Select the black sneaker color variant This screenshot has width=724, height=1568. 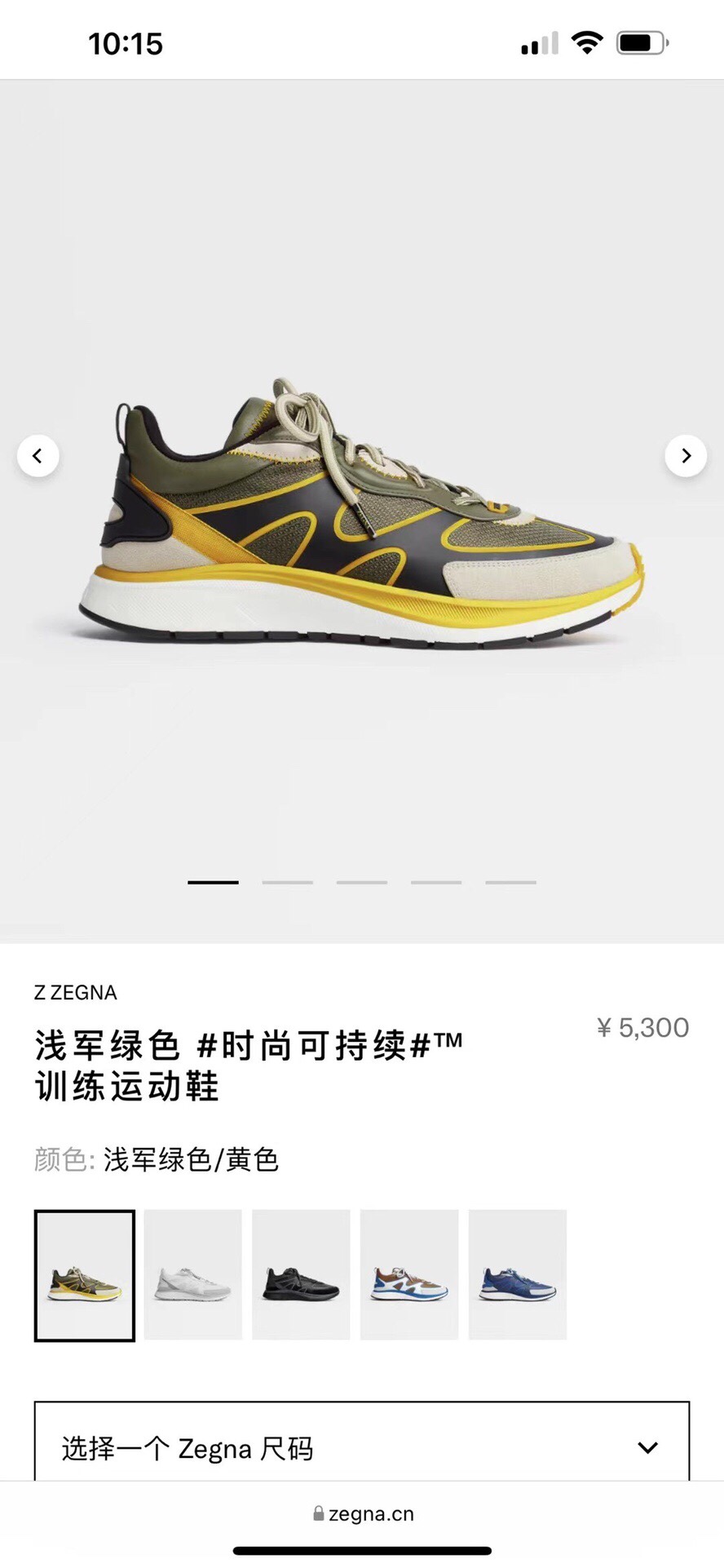coord(301,1275)
